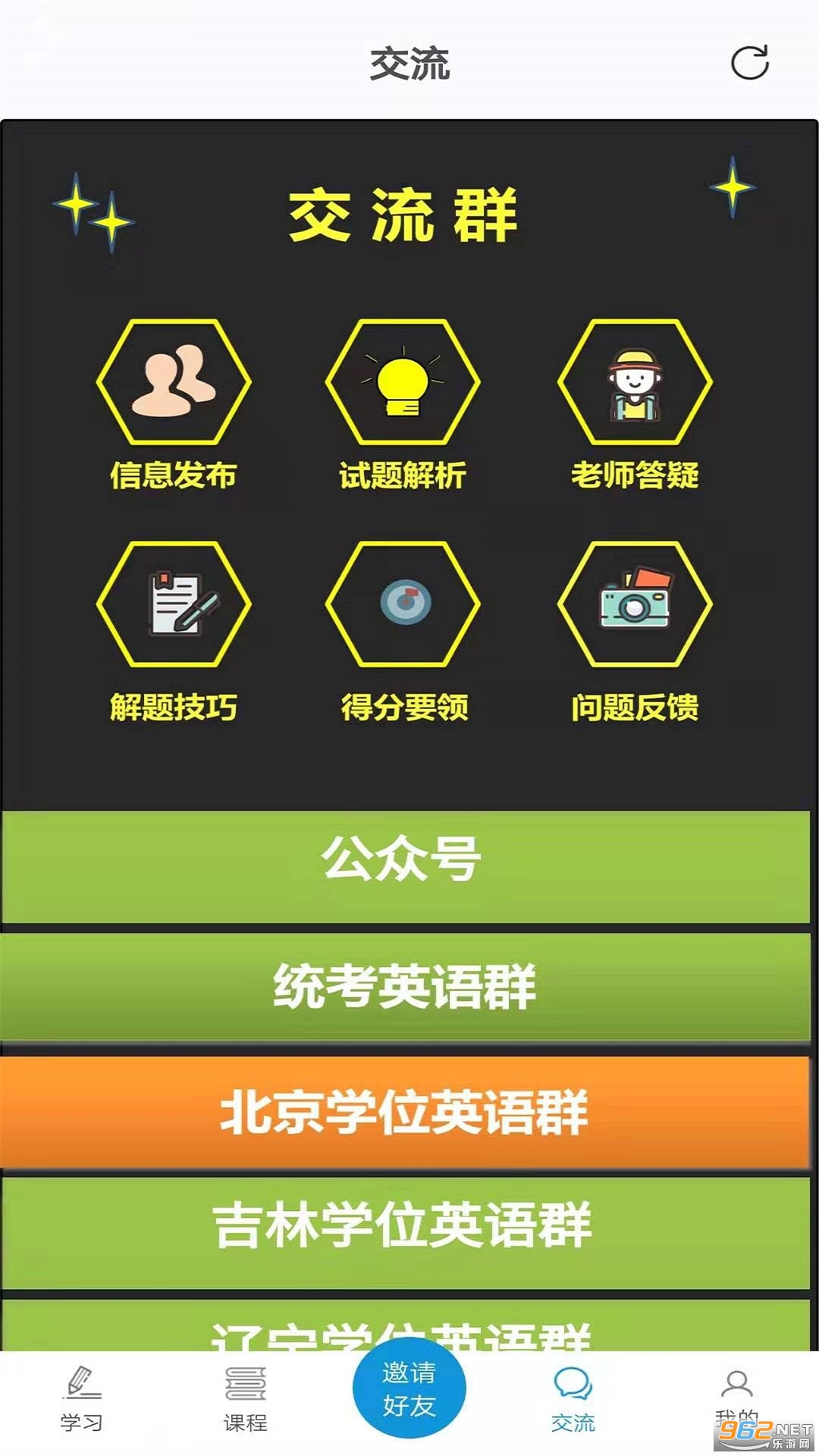Tap the refresh icon in the top bar

coord(749,63)
